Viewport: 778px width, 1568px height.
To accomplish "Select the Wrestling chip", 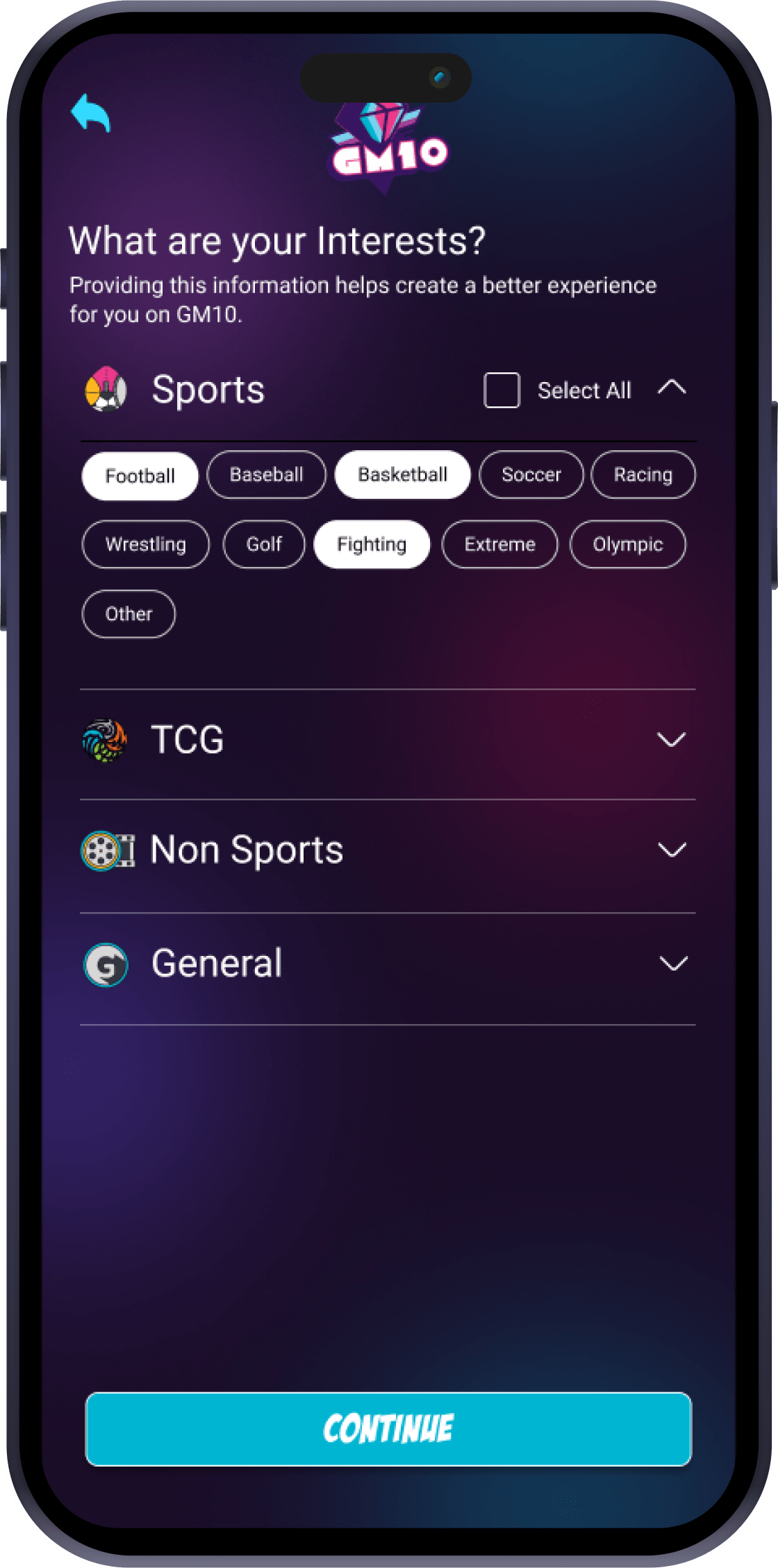I will click(145, 545).
